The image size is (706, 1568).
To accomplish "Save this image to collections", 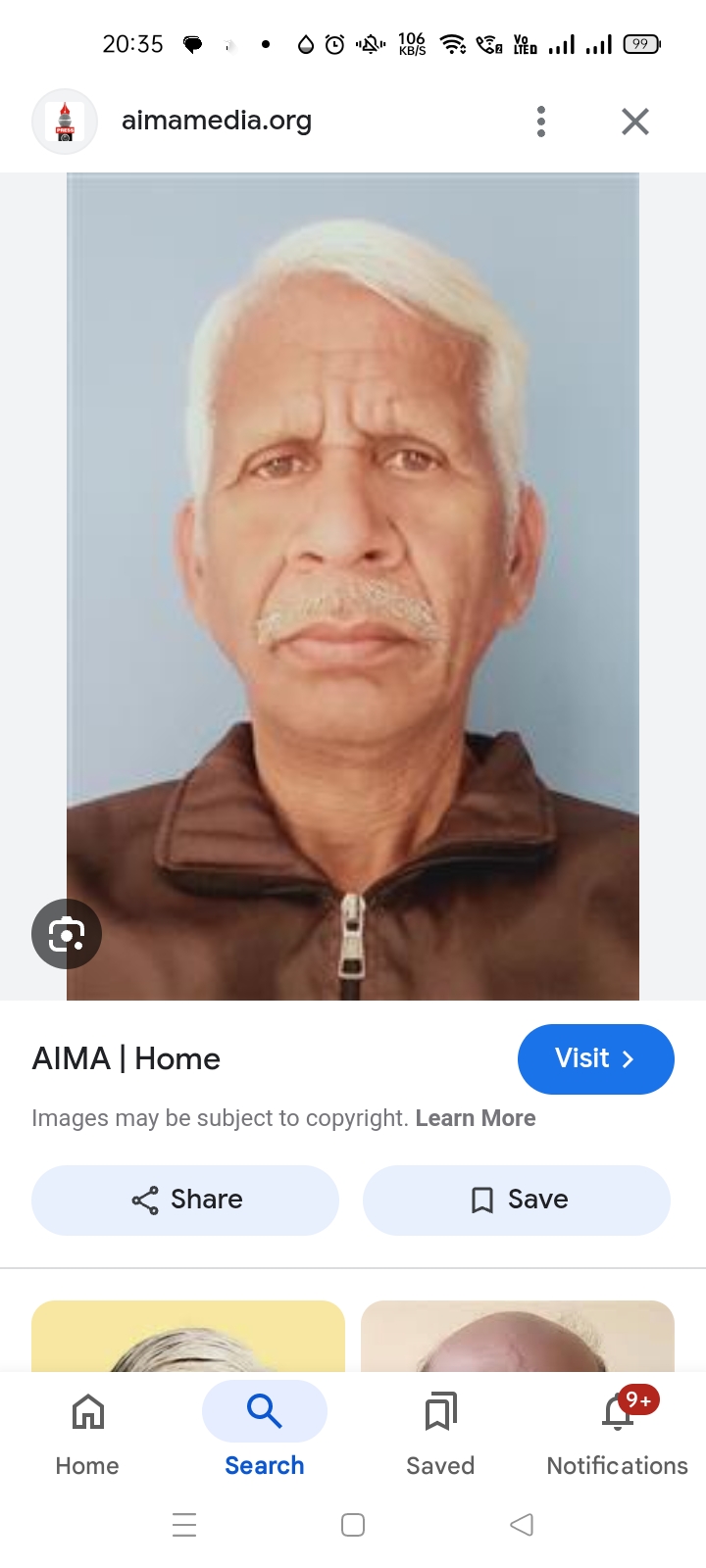I will (517, 1200).
